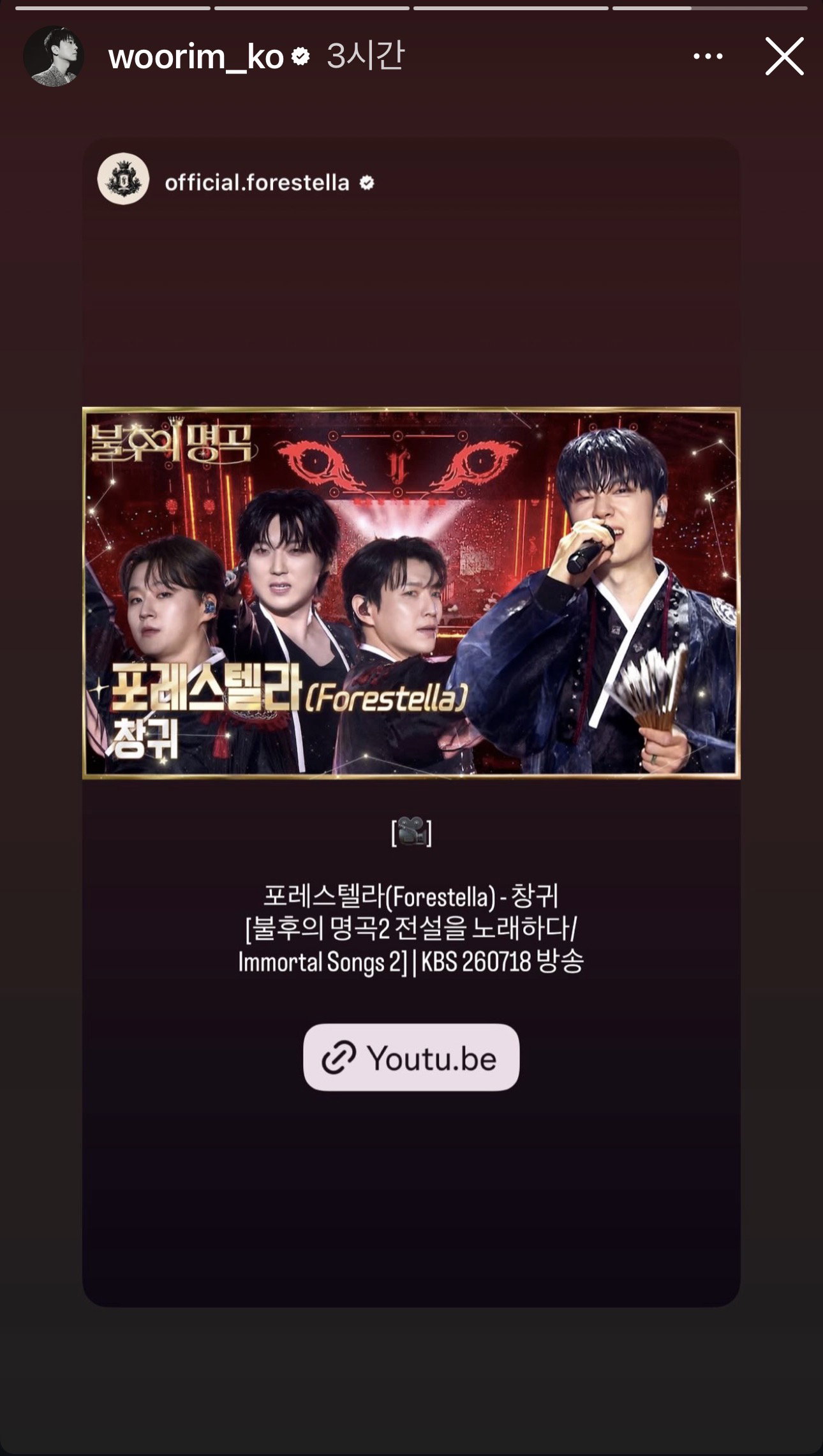Open the official.forestella account from the reshared post
This screenshot has height=1456, width=823.
tap(257, 183)
